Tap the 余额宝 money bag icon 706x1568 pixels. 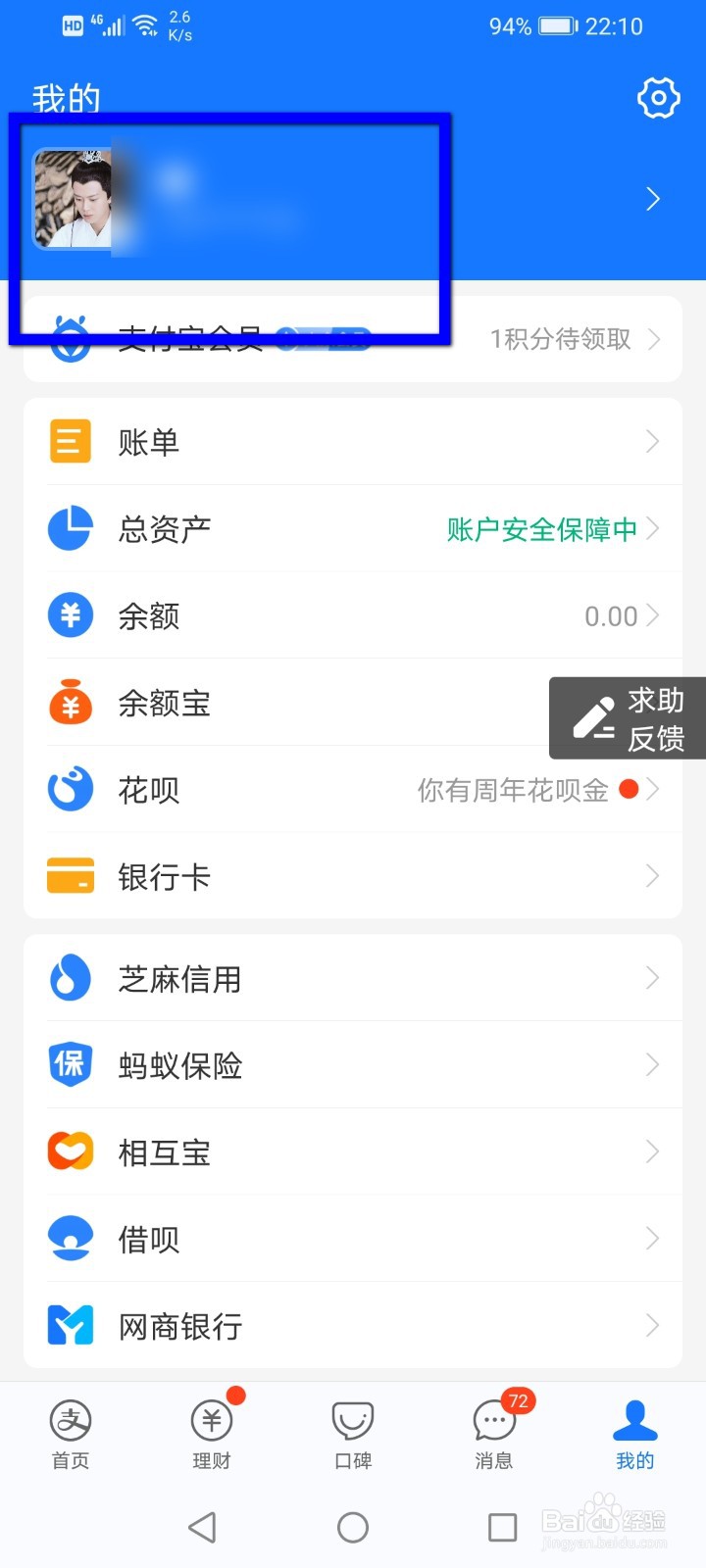(x=70, y=703)
